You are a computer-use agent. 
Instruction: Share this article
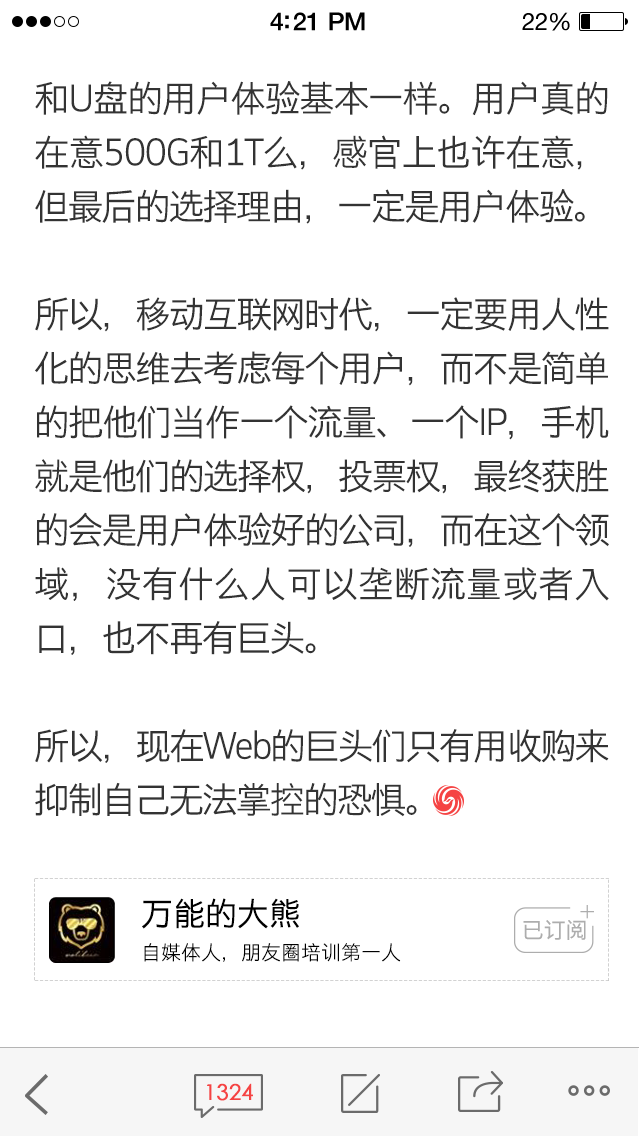click(479, 1092)
